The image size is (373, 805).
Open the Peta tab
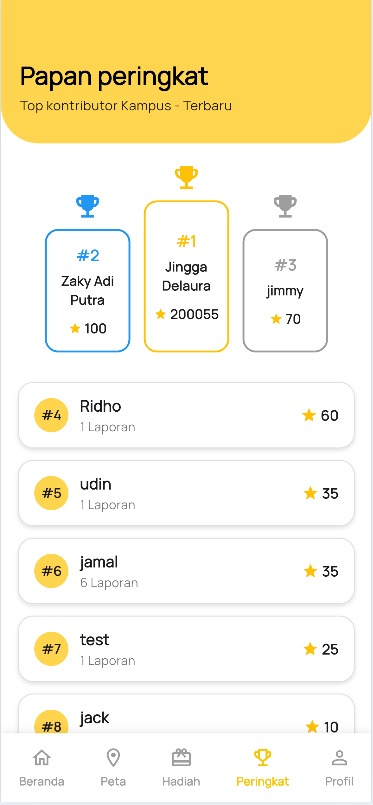tap(113, 769)
